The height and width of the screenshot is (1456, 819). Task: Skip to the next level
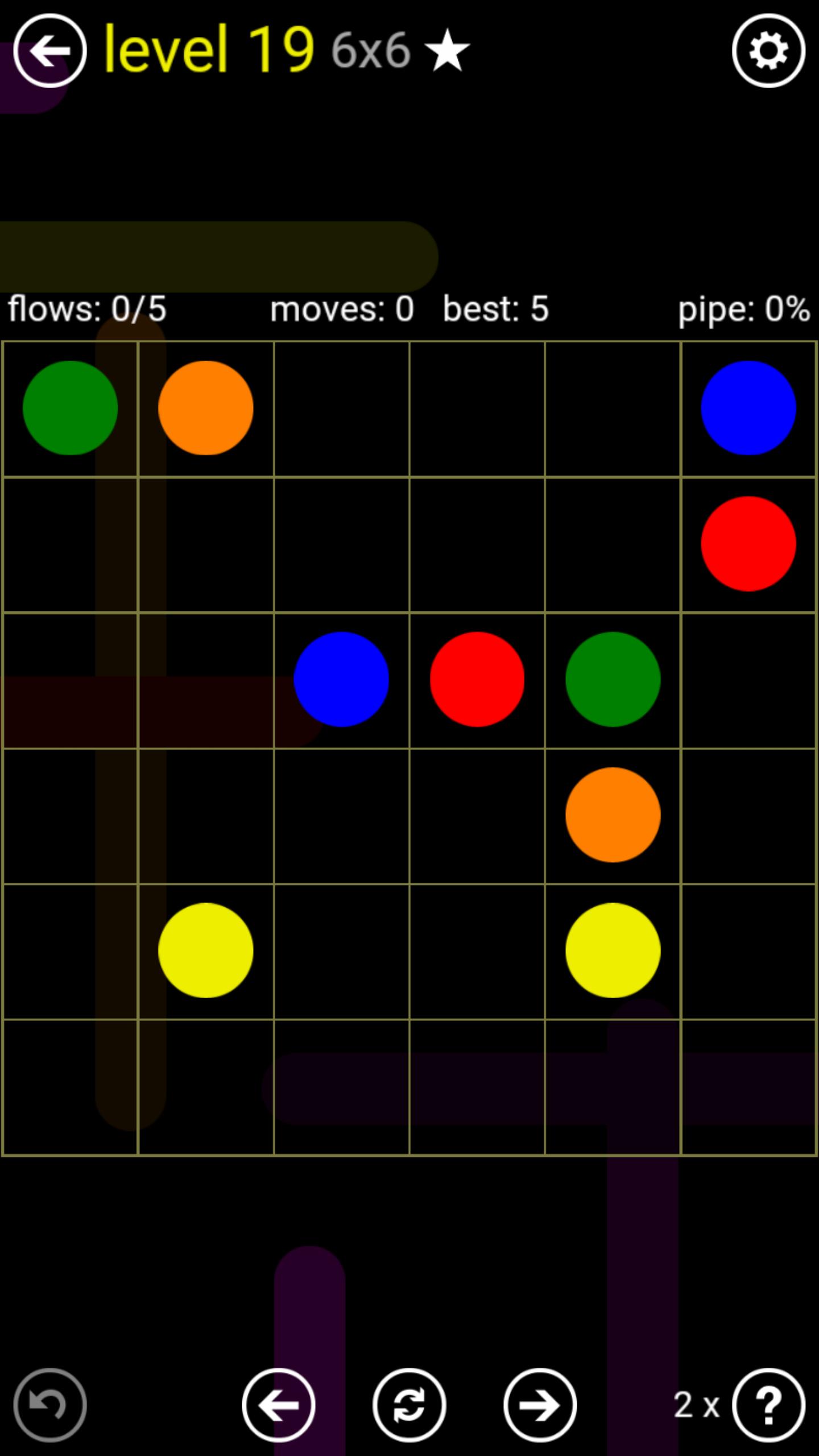540,1405
